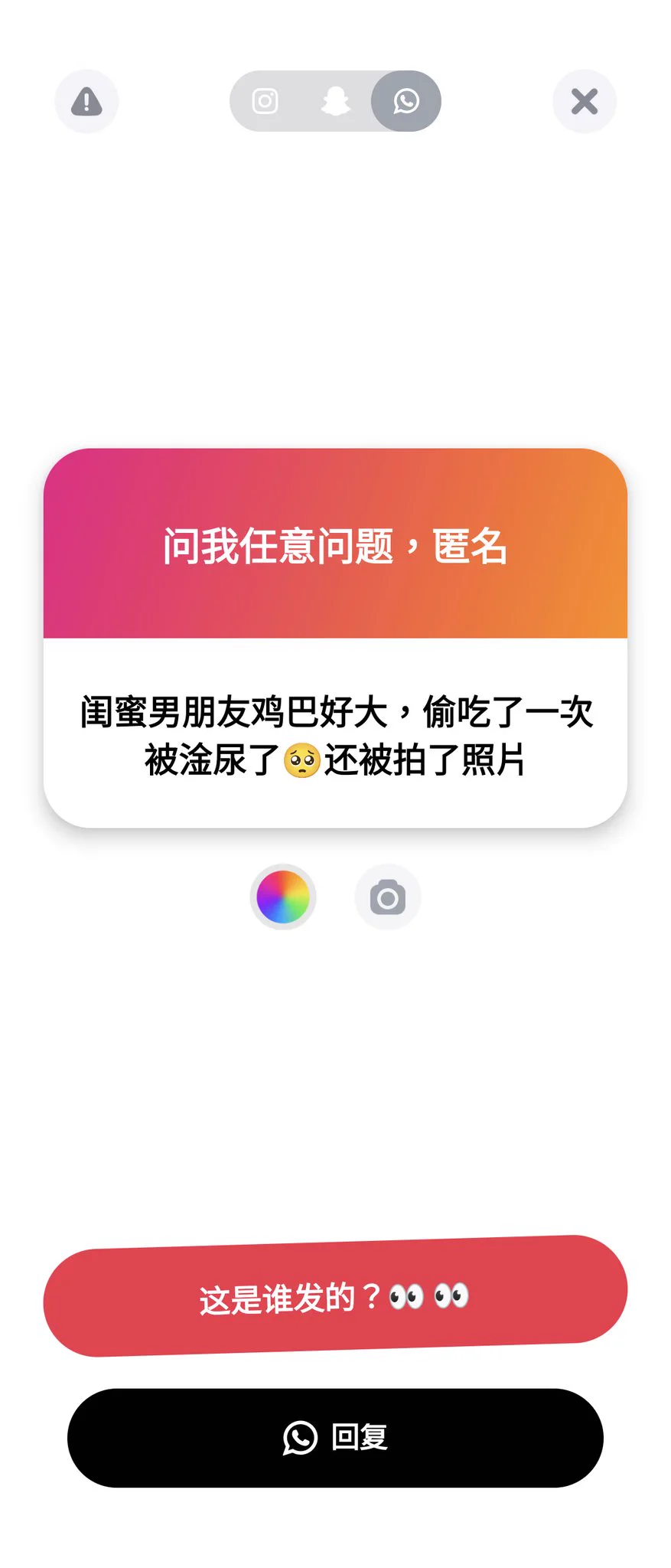Tap the 问我任意问题 gradient header
Screen dimensions: 671x1568
pos(335,545)
